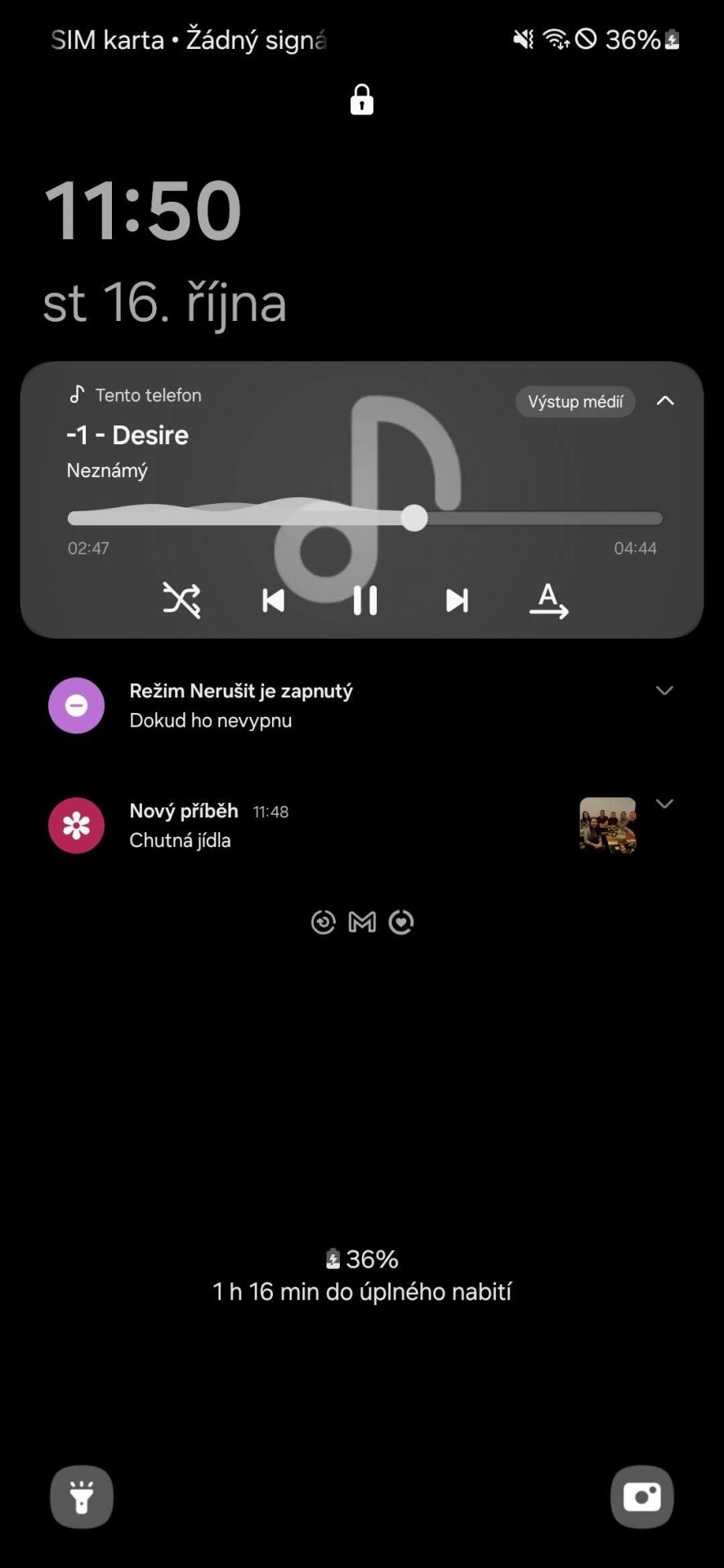Toggle shuffle in the media player
Screen dimensions: 724x1568
click(181, 600)
